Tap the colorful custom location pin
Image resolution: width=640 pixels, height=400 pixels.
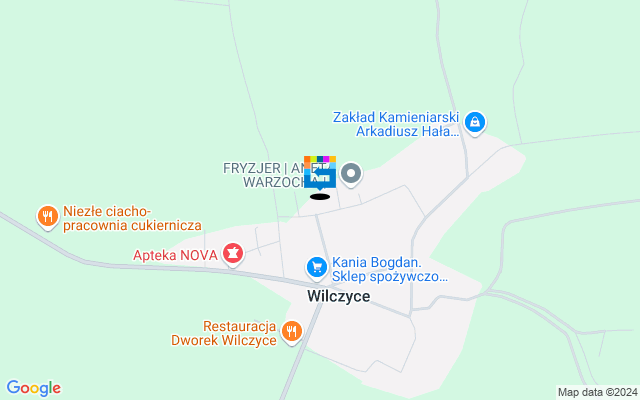tap(320, 173)
